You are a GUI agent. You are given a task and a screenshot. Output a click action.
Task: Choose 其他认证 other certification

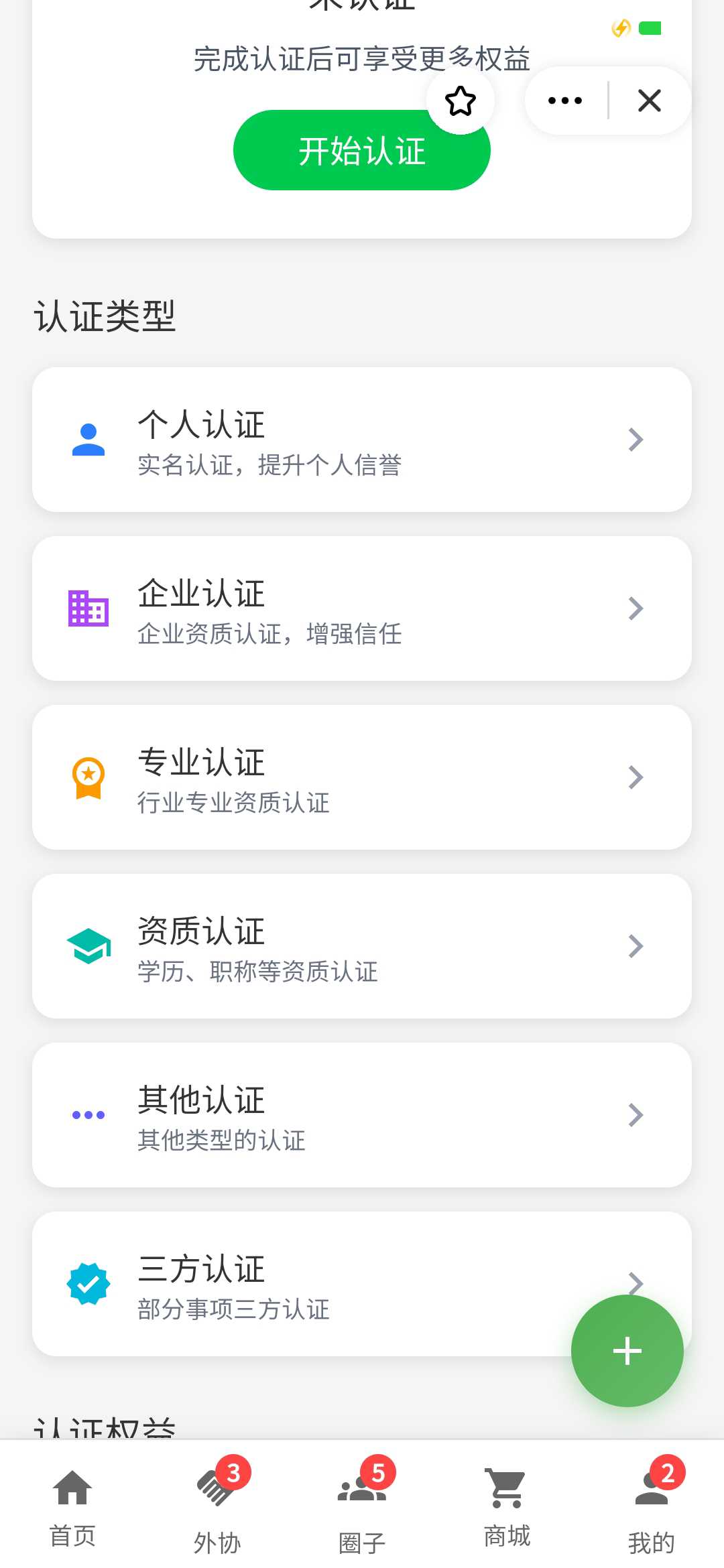pos(362,1115)
